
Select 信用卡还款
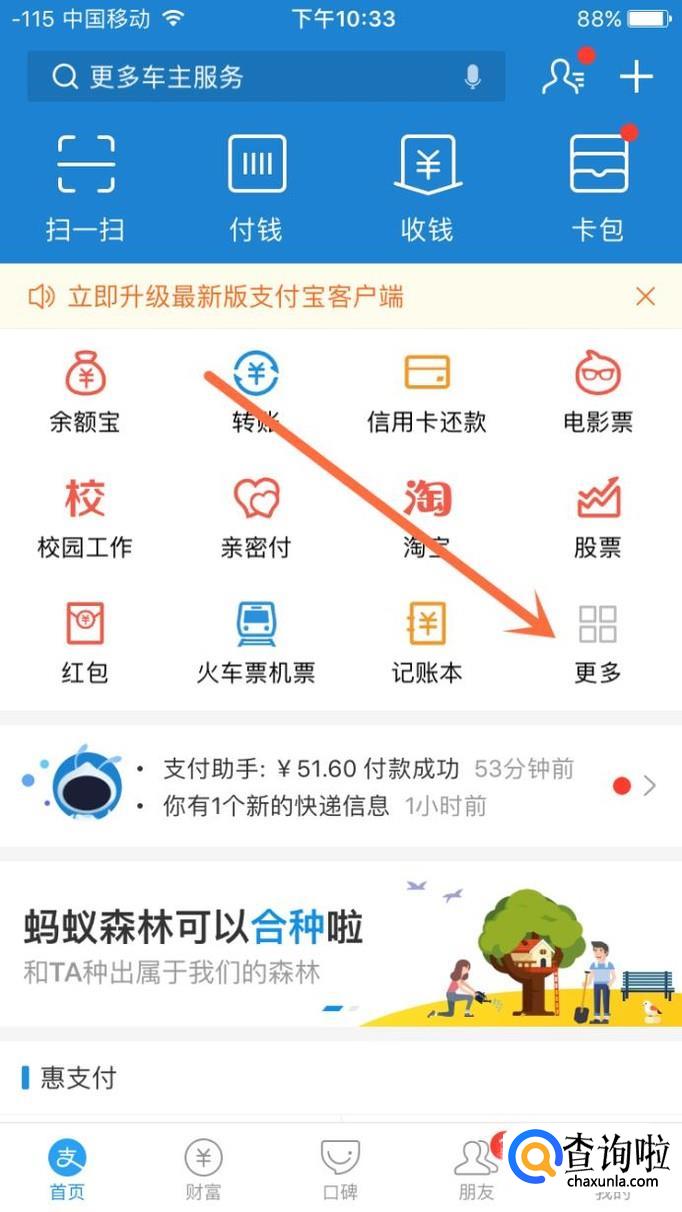[427, 392]
